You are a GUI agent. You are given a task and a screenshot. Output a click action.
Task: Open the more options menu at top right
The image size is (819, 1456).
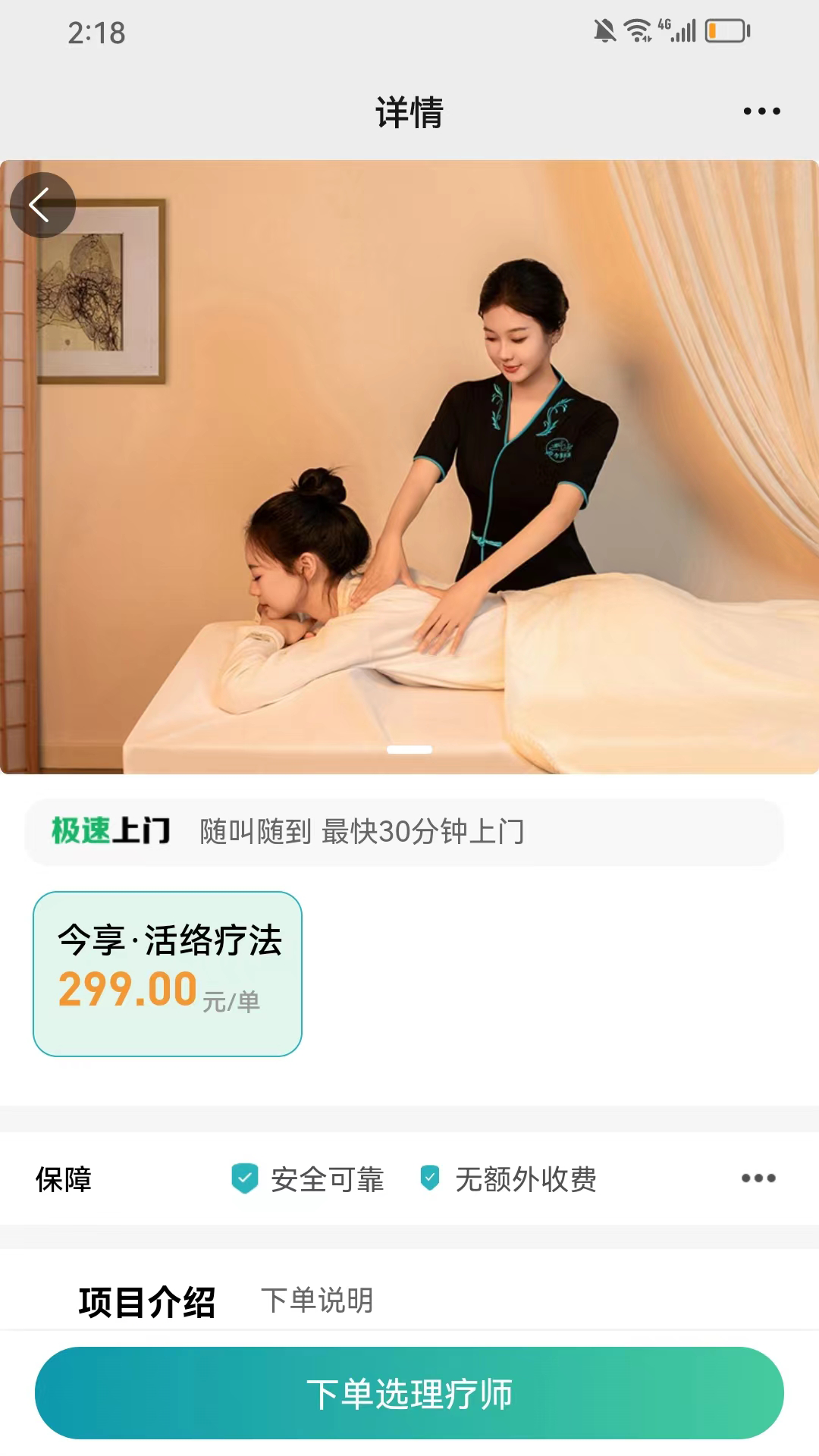tap(761, 111)
